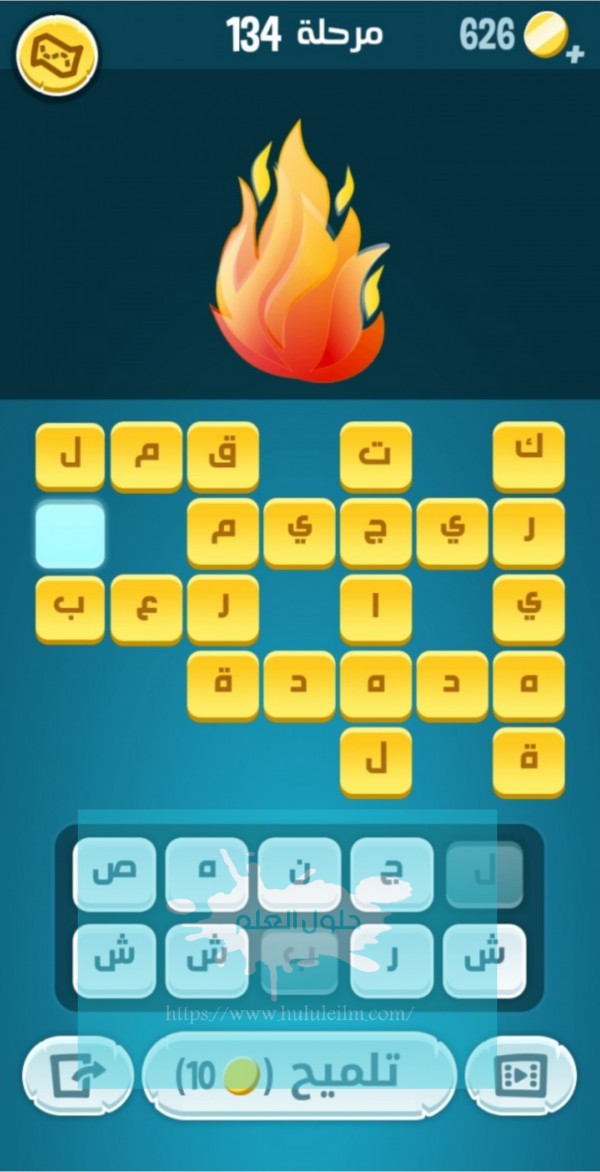Share the puzzle with the share button
The width and height of the screenshot is (600, 1172).
click(77, 1075)
